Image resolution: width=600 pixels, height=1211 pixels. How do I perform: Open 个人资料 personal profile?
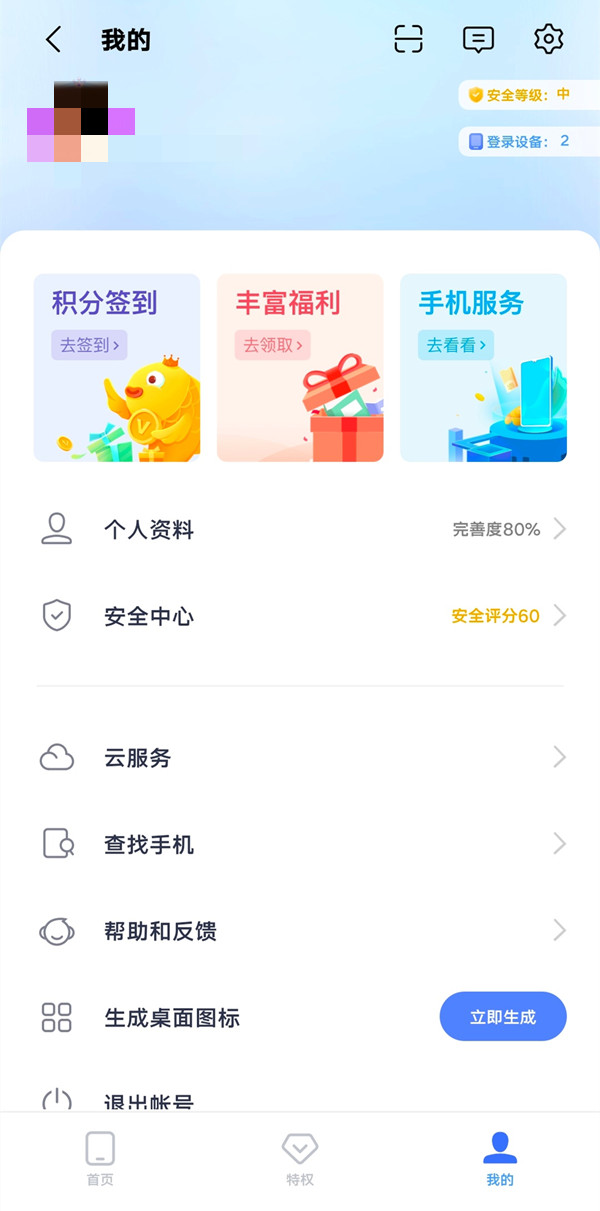(x=300, y=530)
